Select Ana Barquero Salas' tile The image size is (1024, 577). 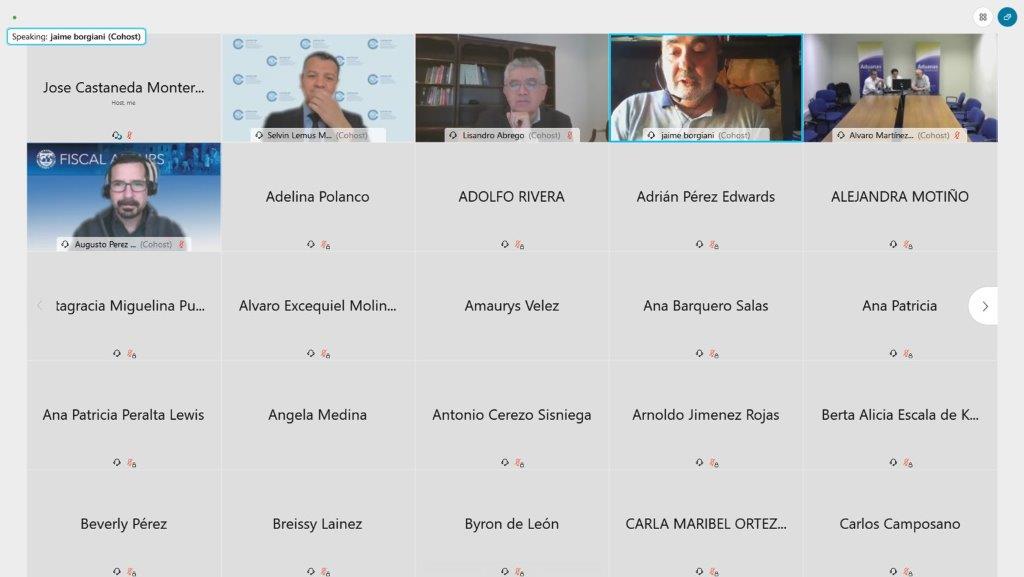705,306
